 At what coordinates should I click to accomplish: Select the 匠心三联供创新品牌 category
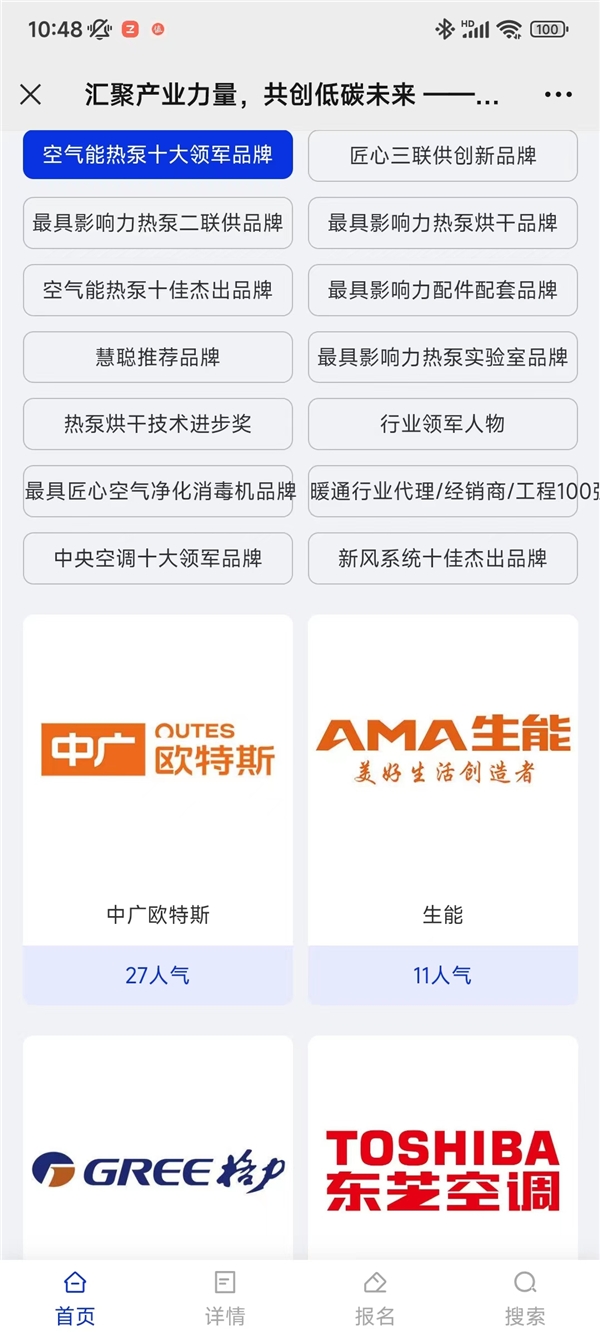click(443, 156)
